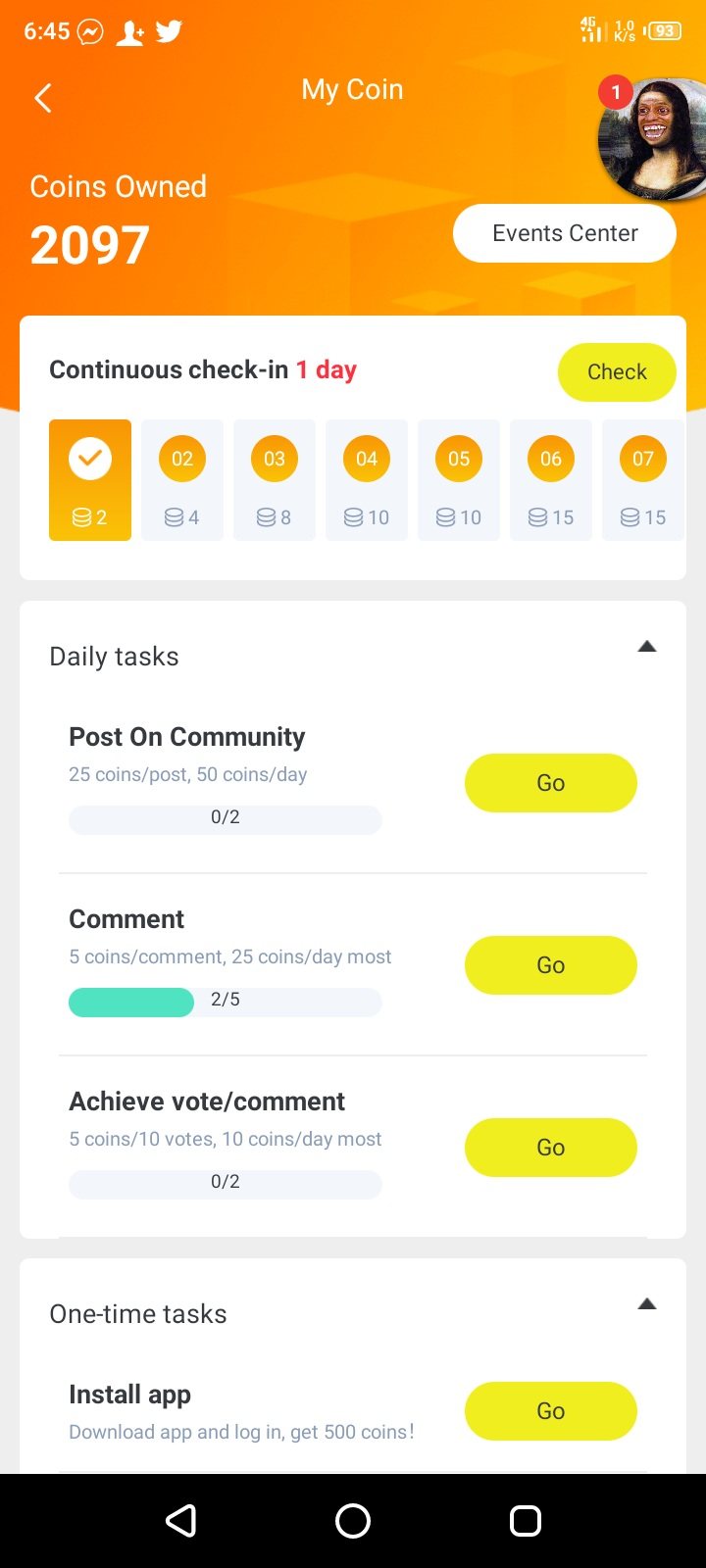The width and height of the screenshot is (706, 1568).
Task: Go to the Install app task
Action: pos(550,1411)
